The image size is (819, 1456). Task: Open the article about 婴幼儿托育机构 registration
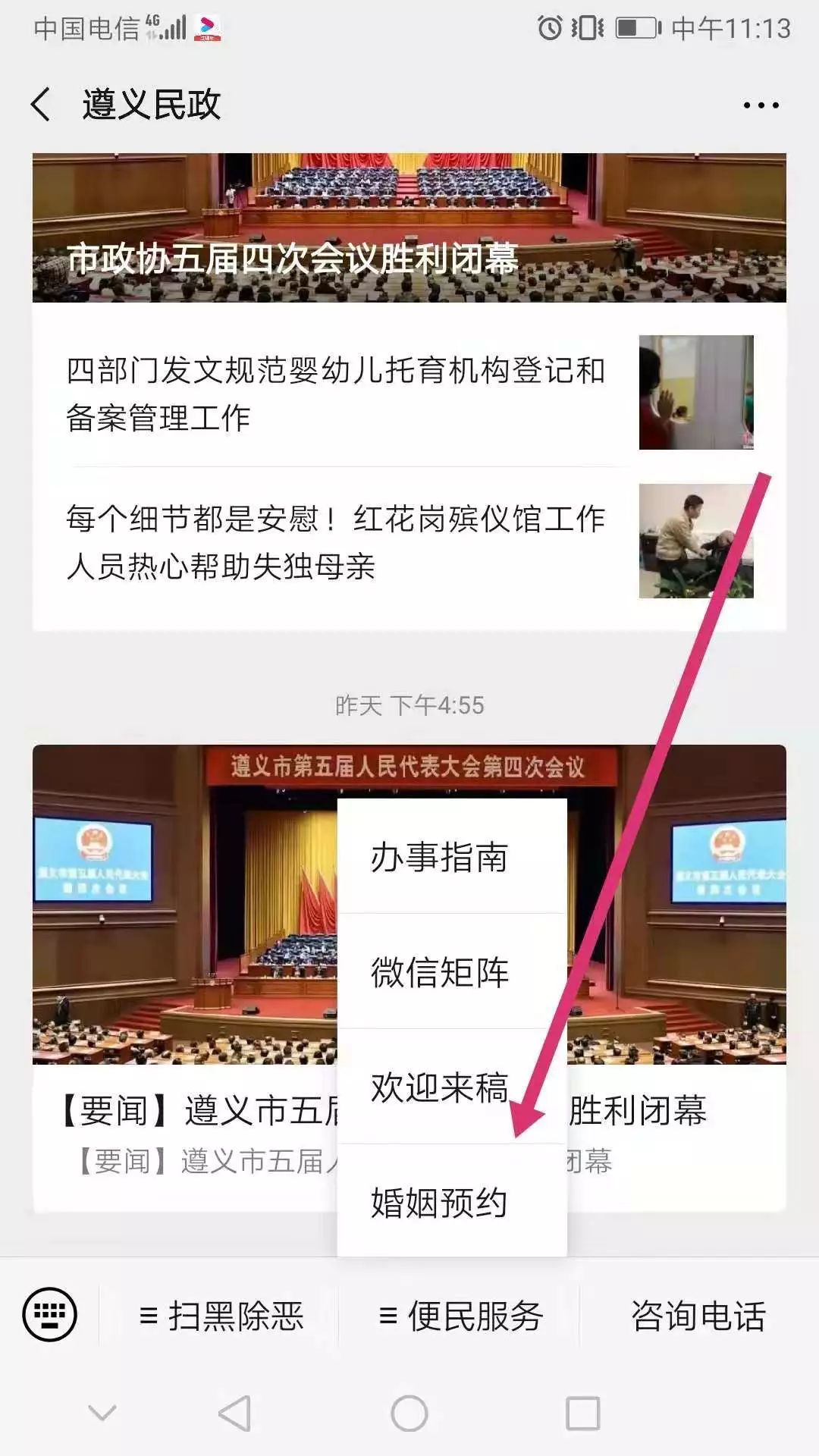tap(334, 394)
